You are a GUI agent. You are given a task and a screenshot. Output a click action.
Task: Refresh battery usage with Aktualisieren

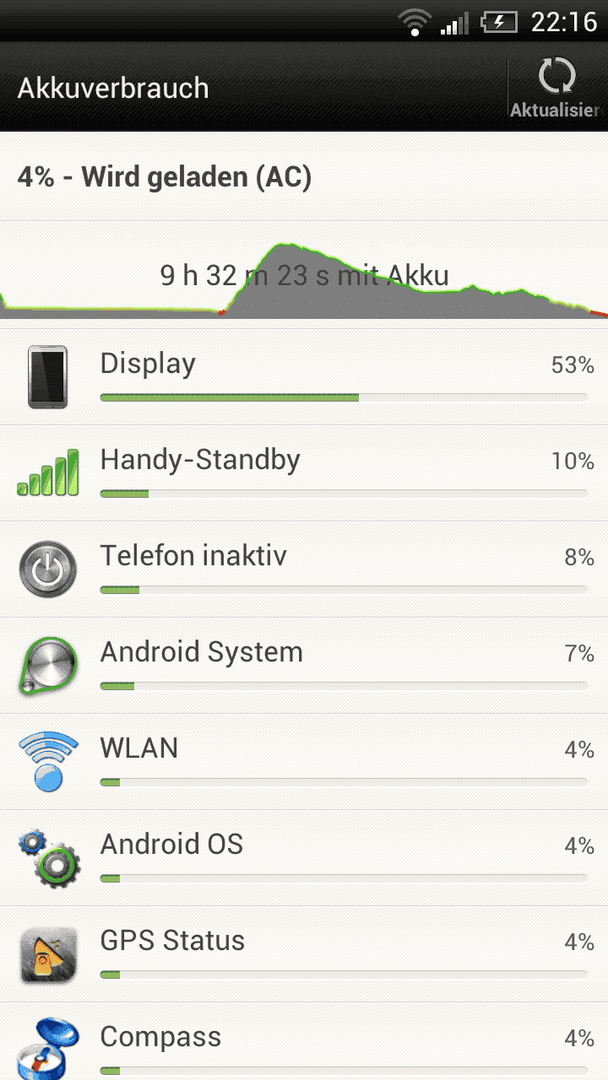coord(556,88)
